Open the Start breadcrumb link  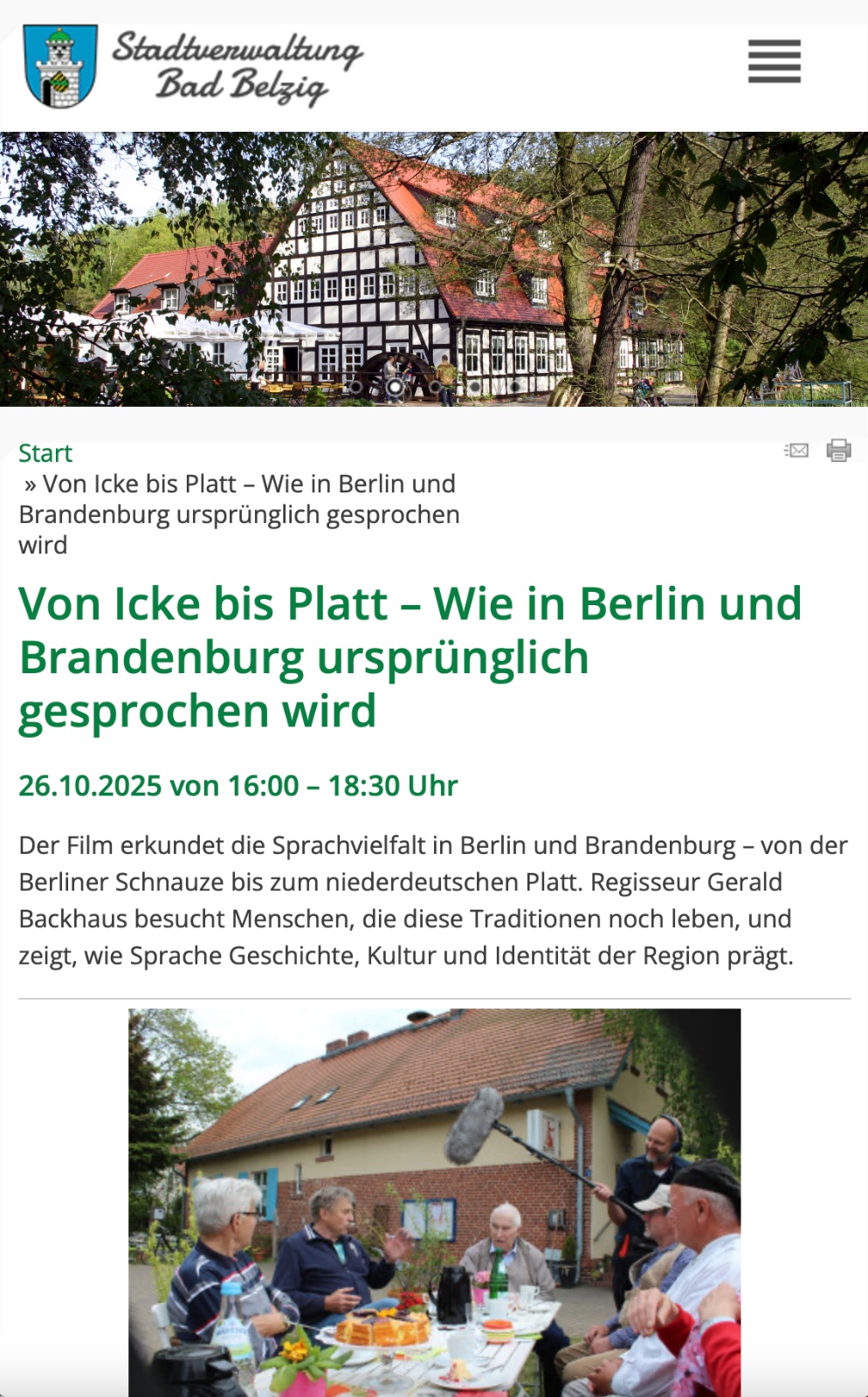(45, 453)
